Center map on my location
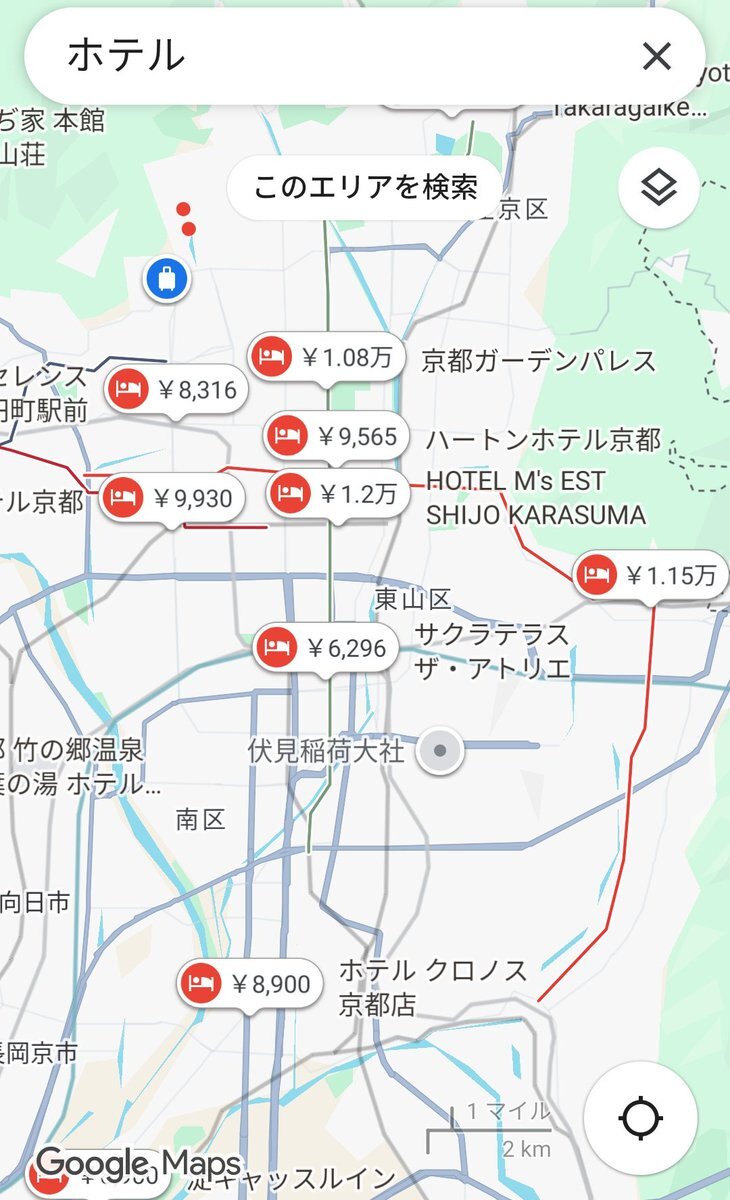The image size is (730, 1200). (640, 1117)
